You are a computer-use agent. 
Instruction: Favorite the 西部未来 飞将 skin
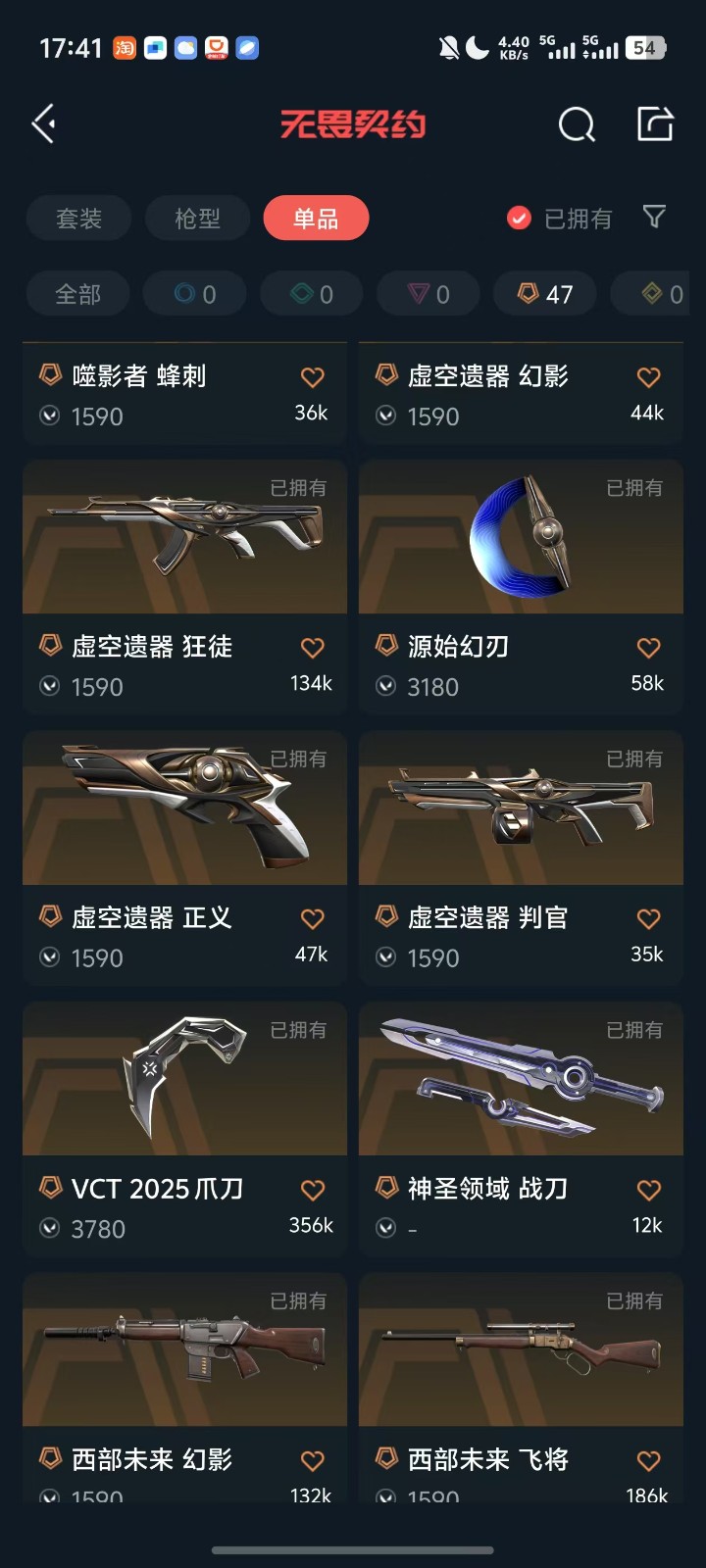[648, 1460]
